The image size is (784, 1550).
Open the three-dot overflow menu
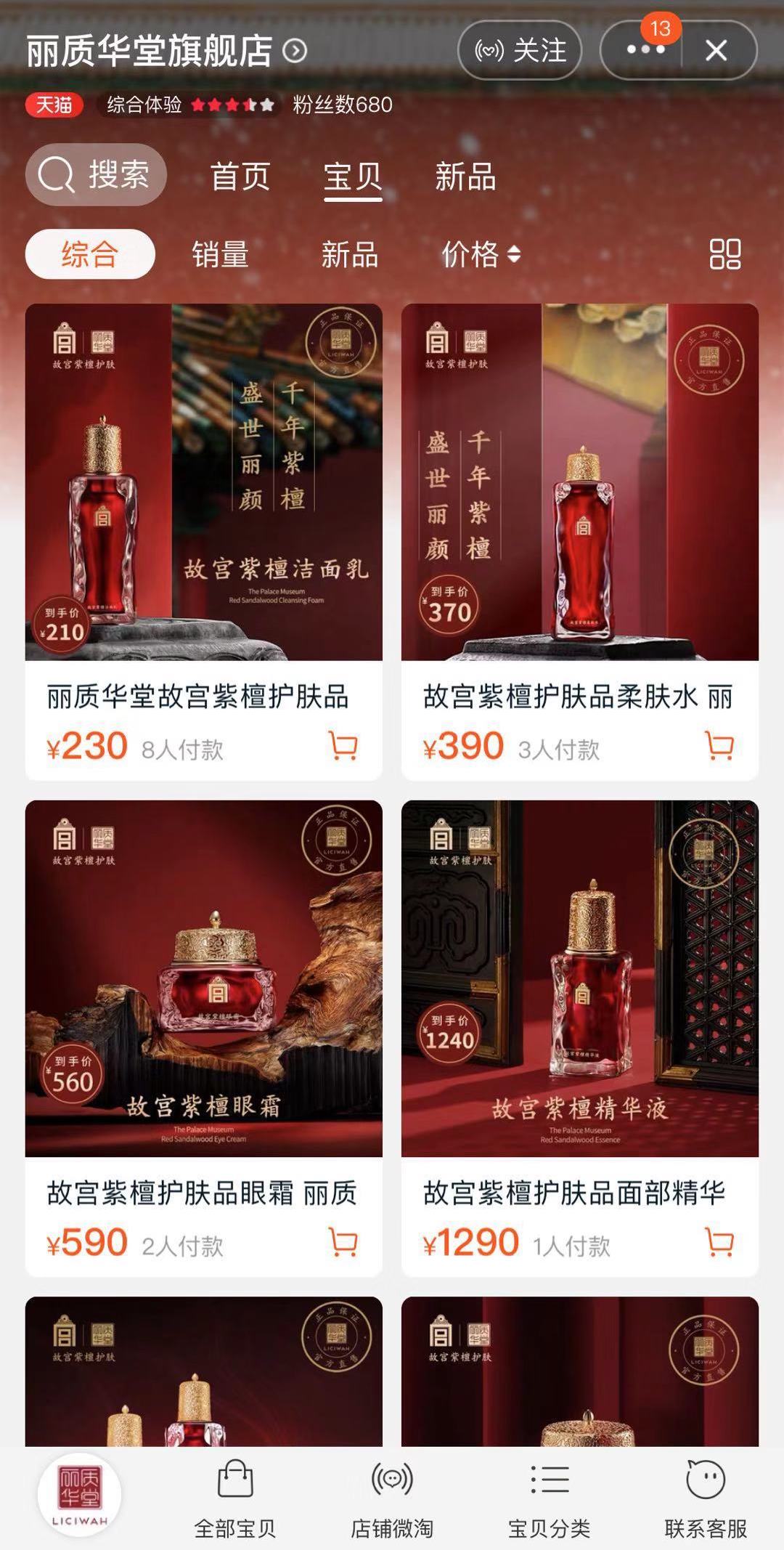(645, 50)
